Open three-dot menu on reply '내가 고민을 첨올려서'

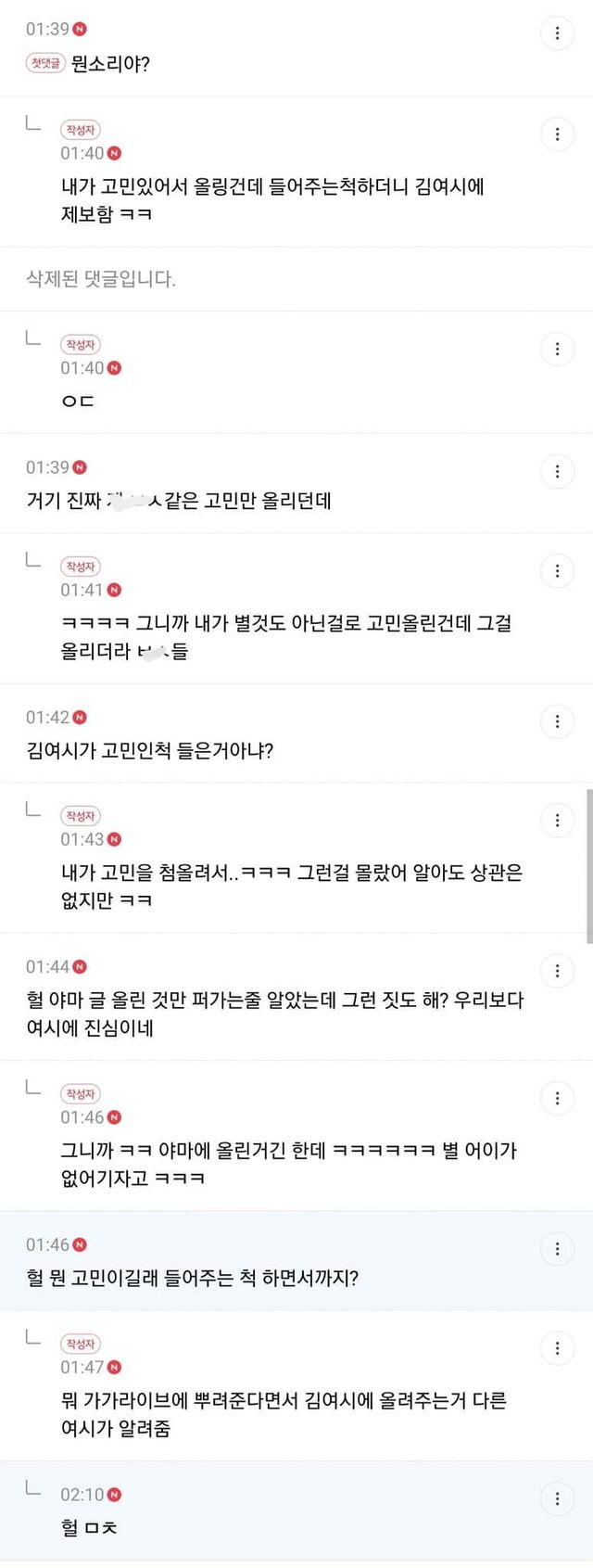pyautogui.click(x=557, y=821)
